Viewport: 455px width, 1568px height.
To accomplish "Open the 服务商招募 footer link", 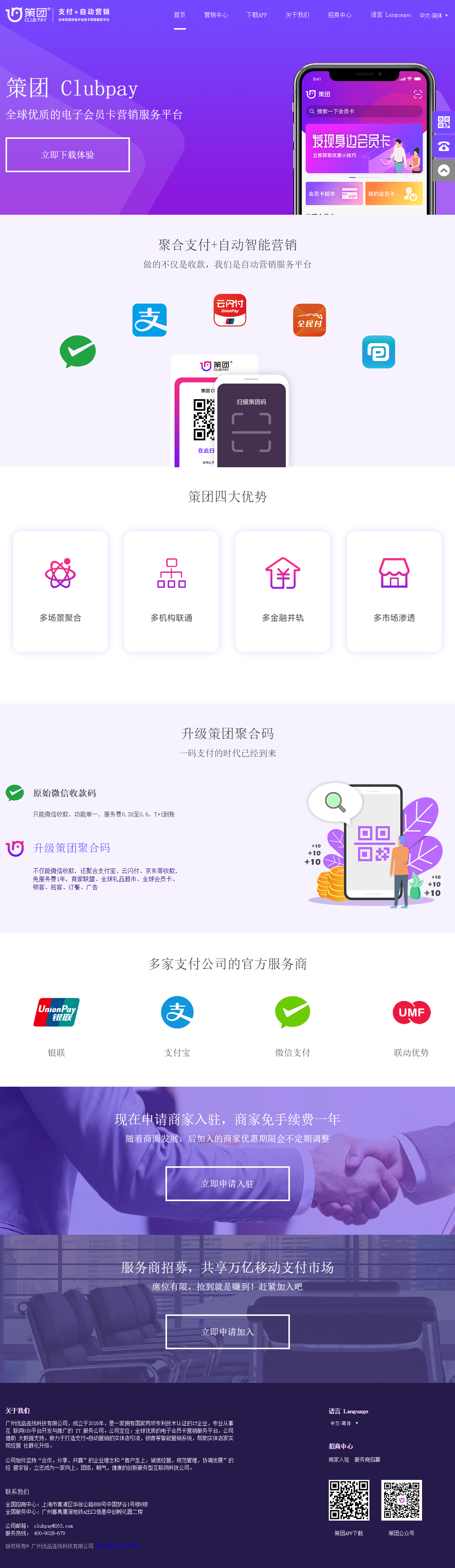I will [x=367, y=1459].
